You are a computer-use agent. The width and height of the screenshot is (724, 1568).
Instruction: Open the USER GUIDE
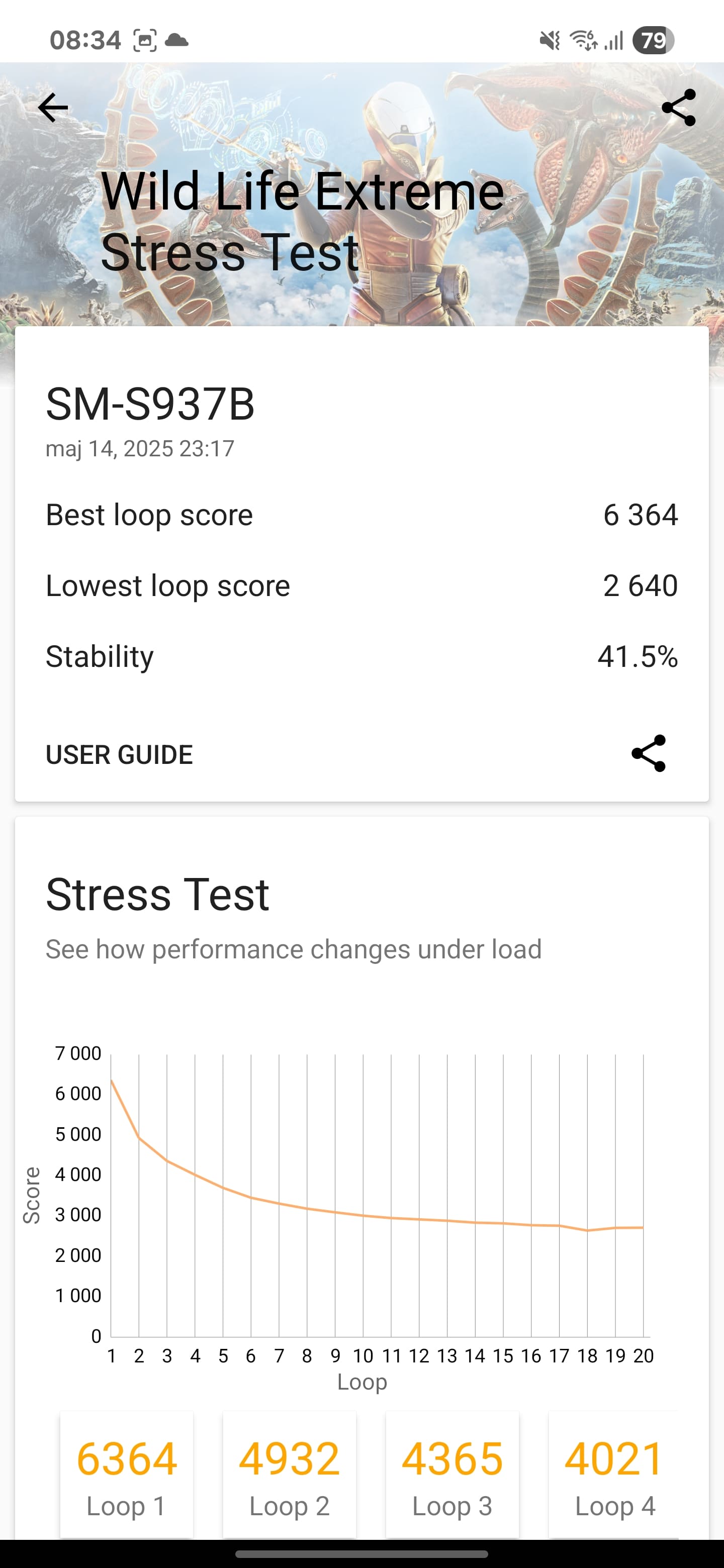click(119, 755)
